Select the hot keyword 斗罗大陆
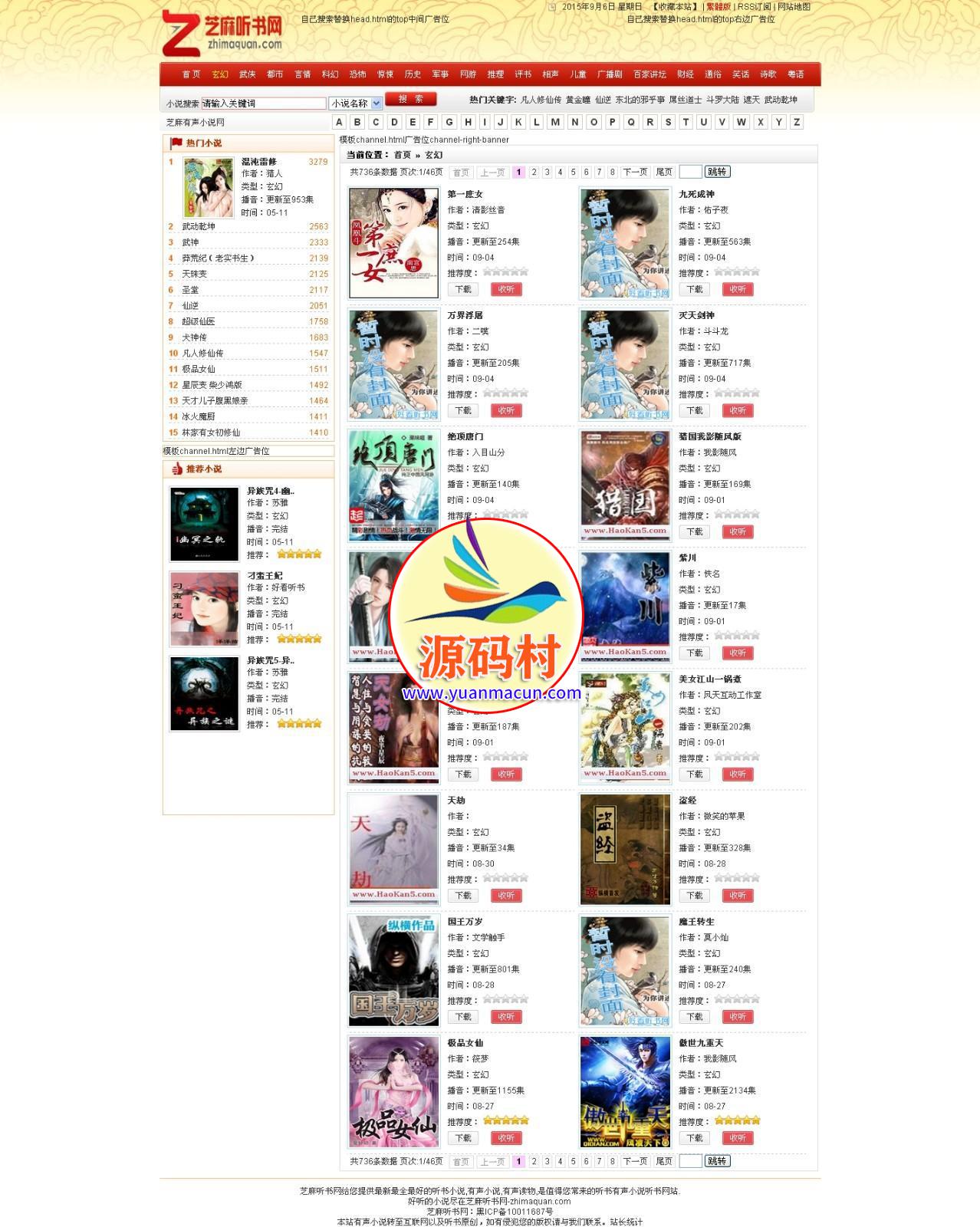980x1227 pixels. click(722, 100)
